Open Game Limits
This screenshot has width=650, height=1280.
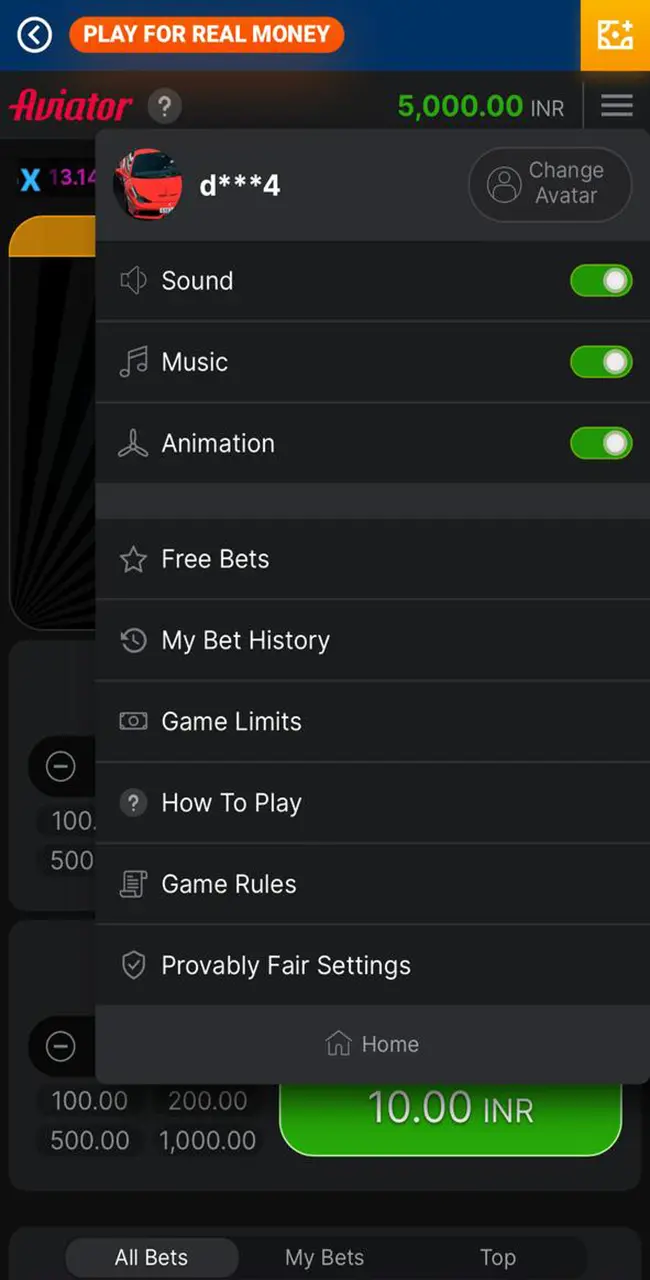(x=231, y=721)
